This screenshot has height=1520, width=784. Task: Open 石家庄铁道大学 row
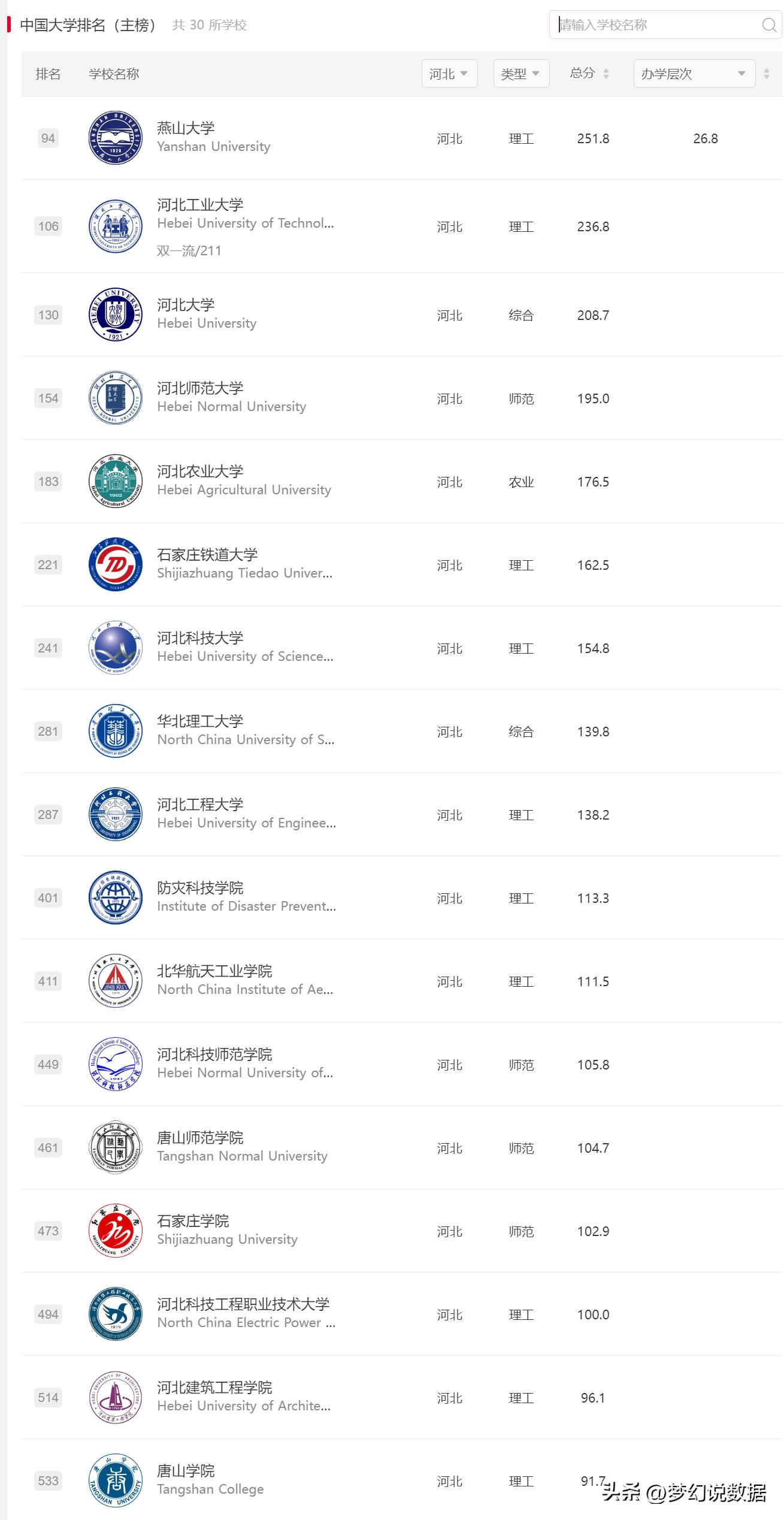click(x=401, y=564)
